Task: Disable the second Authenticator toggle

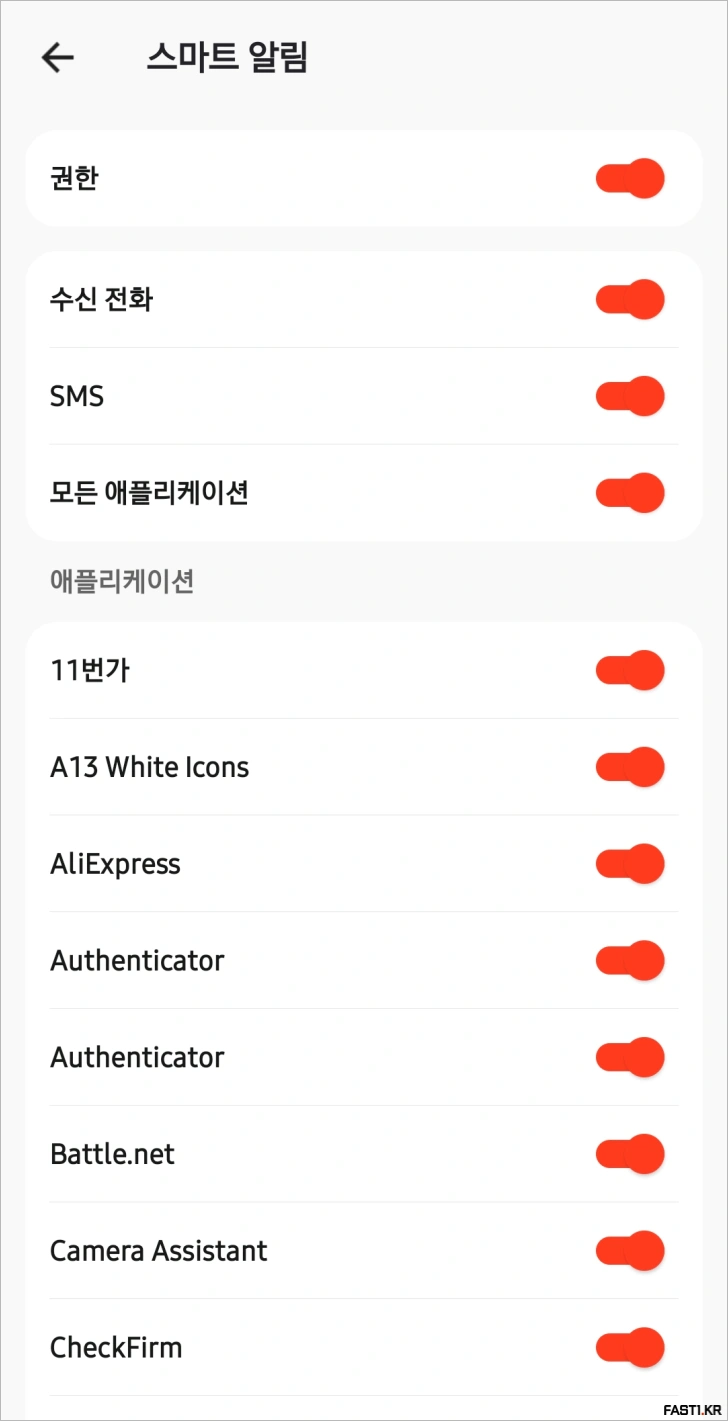Action: pyautogui.click(x=629, y=1056)
